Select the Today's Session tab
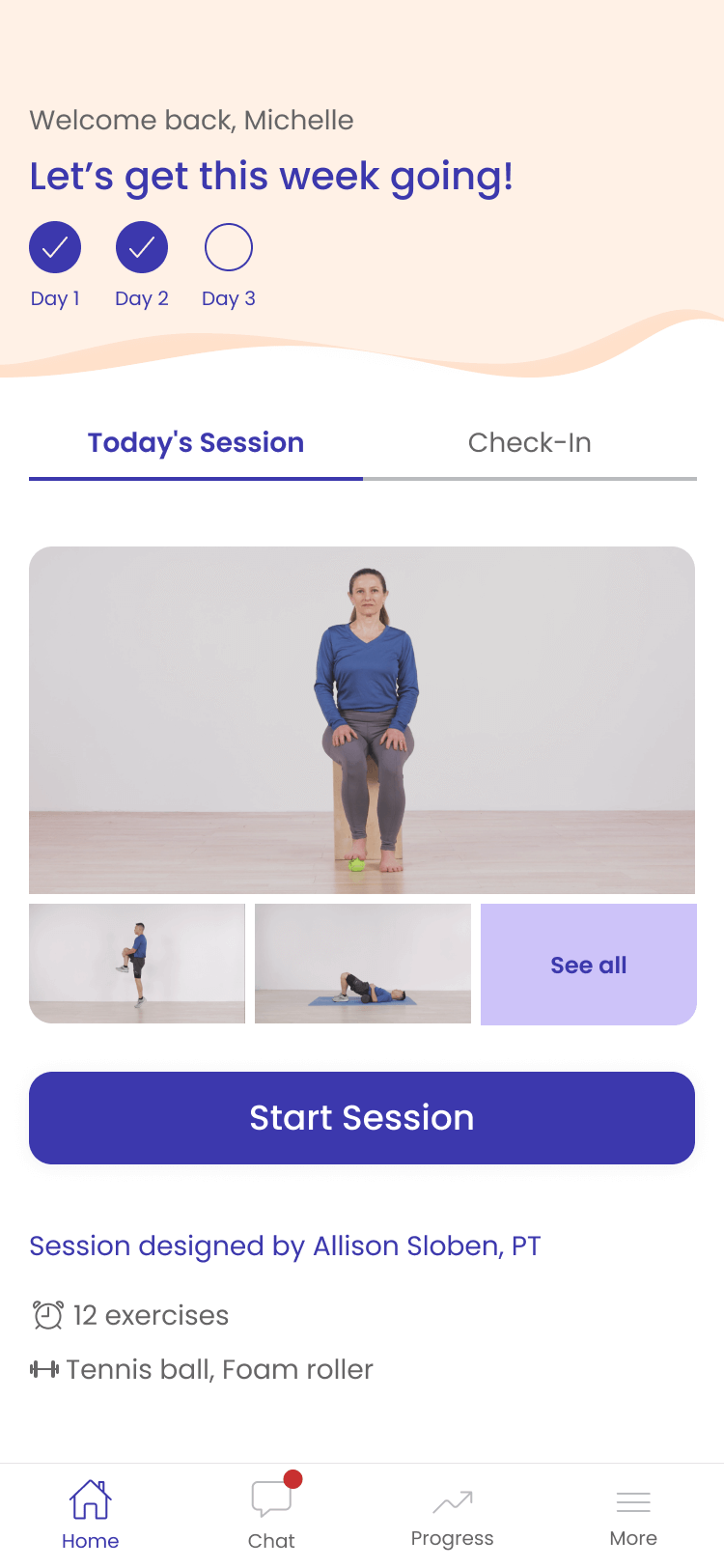 pos(196,443)
